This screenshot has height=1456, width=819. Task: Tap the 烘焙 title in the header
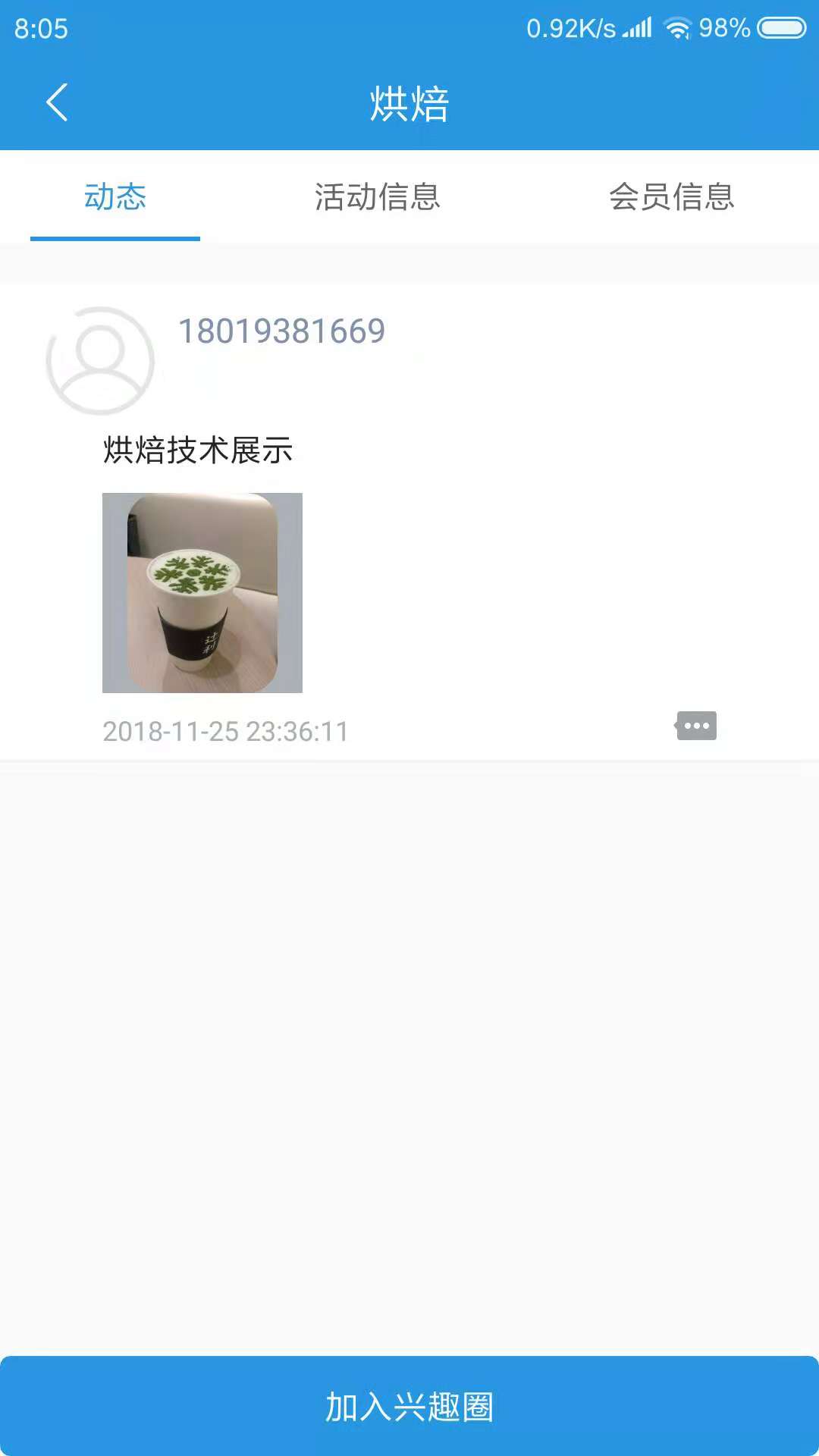[409, 104]
